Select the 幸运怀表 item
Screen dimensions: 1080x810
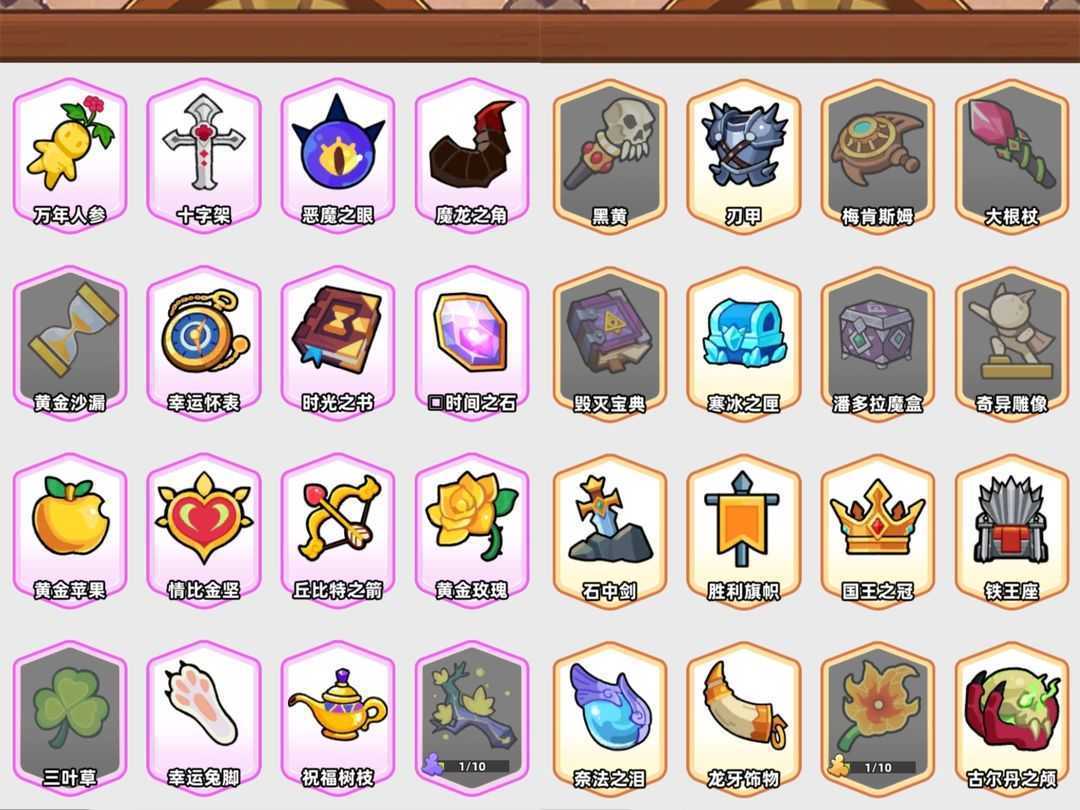click(204, 340)
